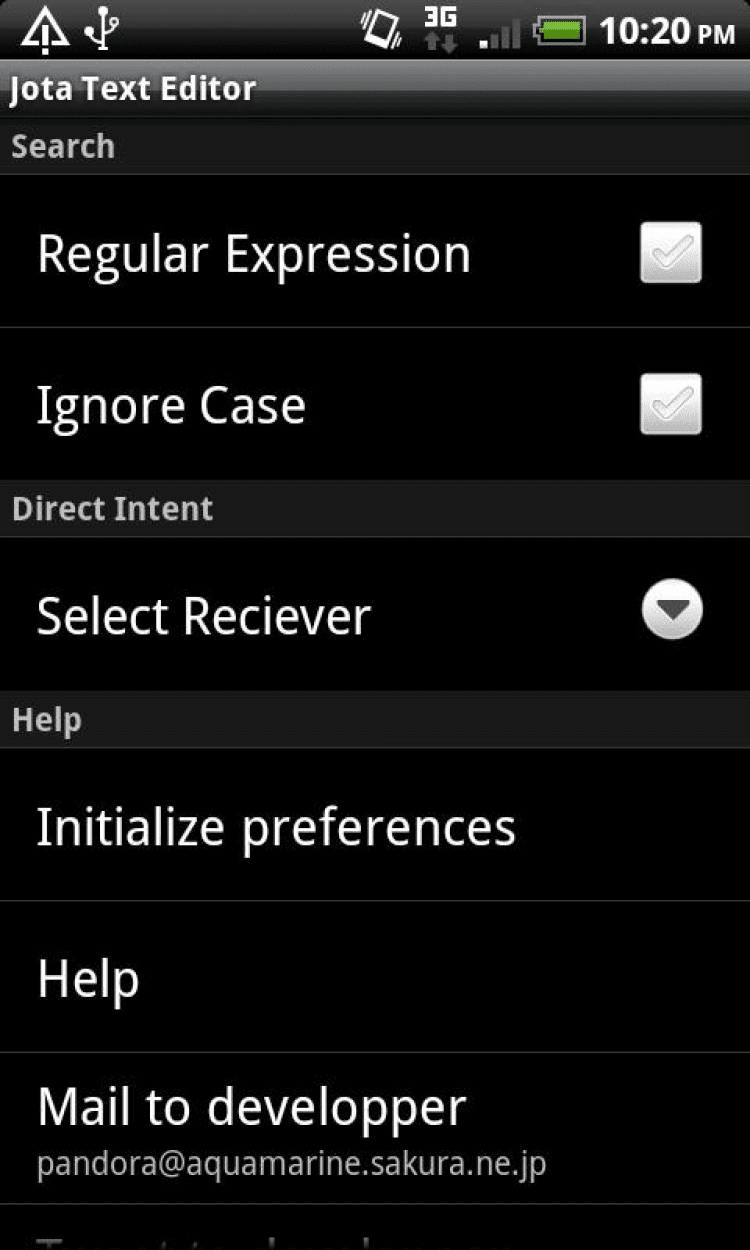Open Initialize preferences

276,827
